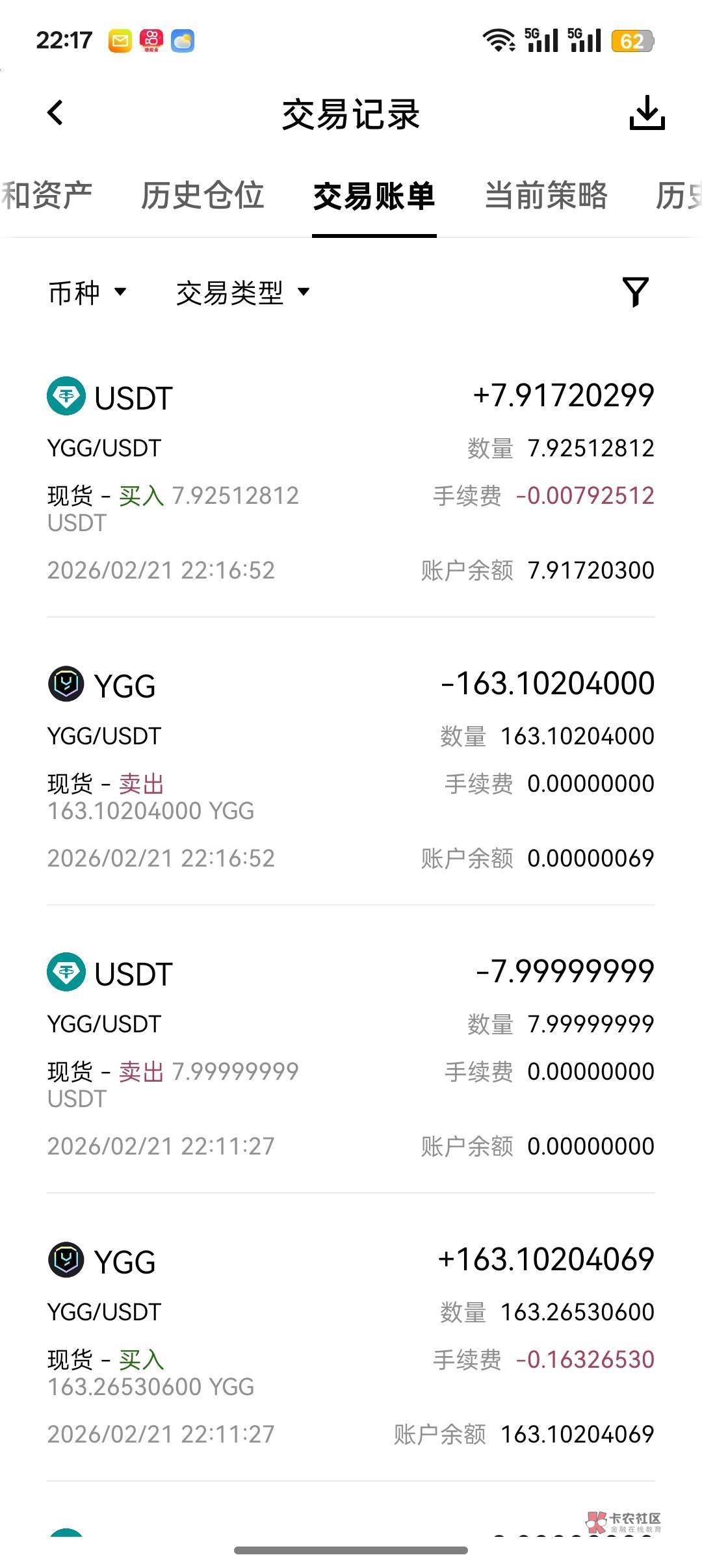Open the filter funnel icon
702x1568 pixels.
(x=635, y=292)
